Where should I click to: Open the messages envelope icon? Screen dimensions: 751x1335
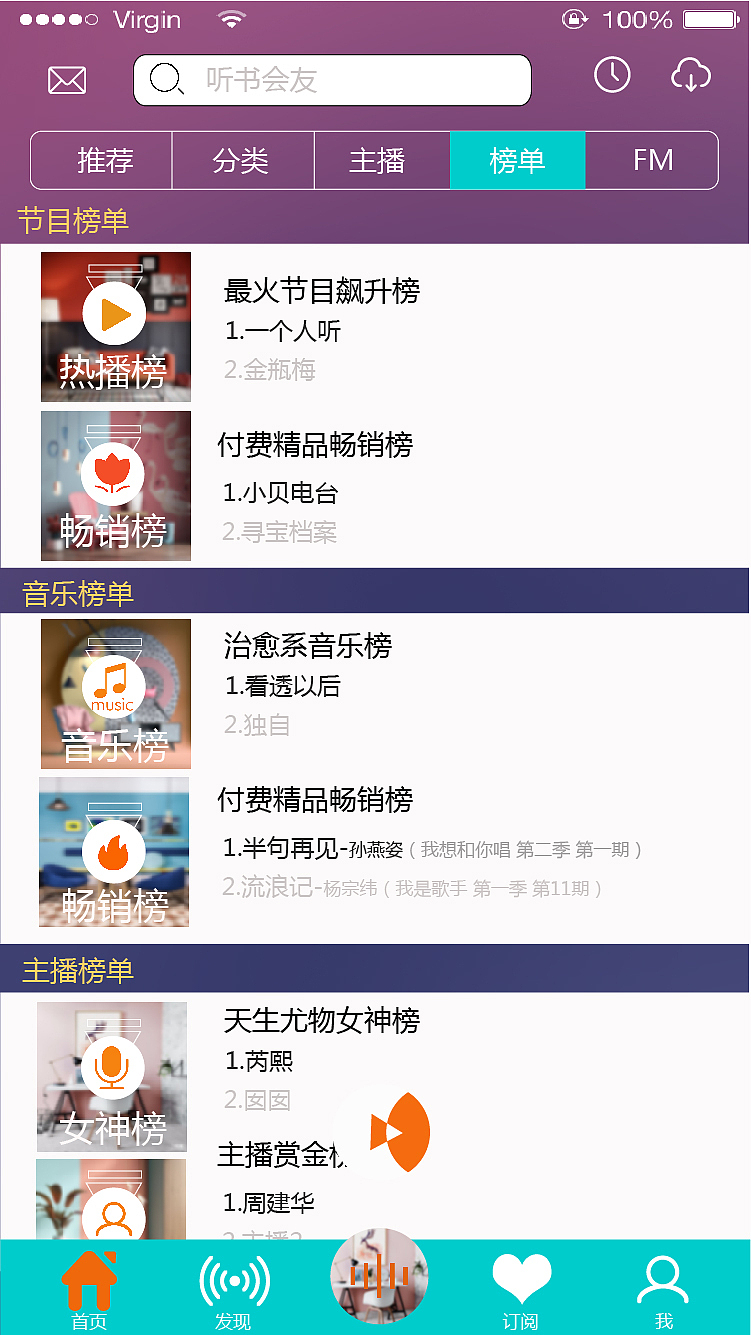(x=66, y=79)
